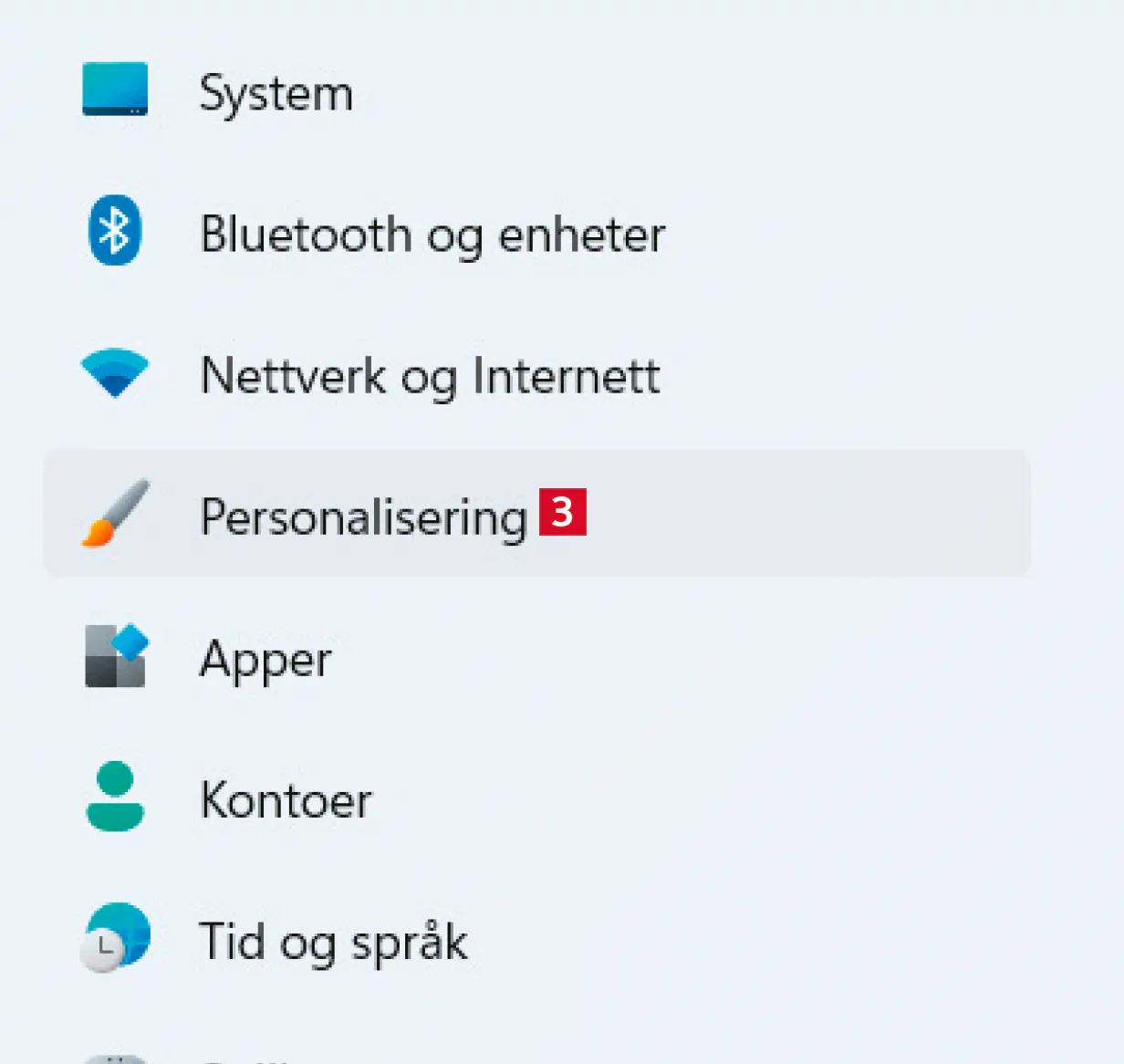
Task: Go to Bluetooth og enheter
Action: point(432,234)
